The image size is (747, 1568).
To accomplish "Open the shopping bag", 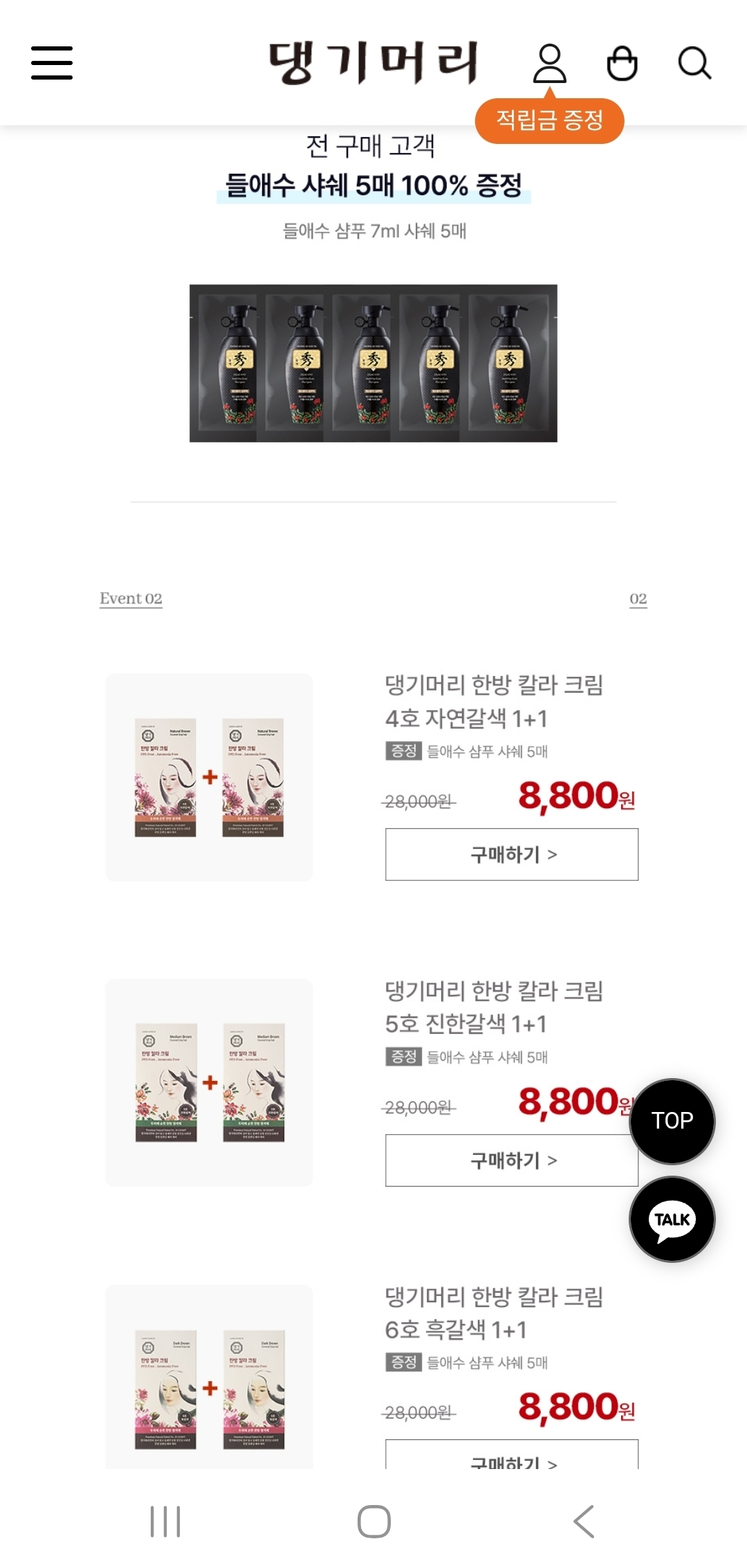I will [622, 63].
